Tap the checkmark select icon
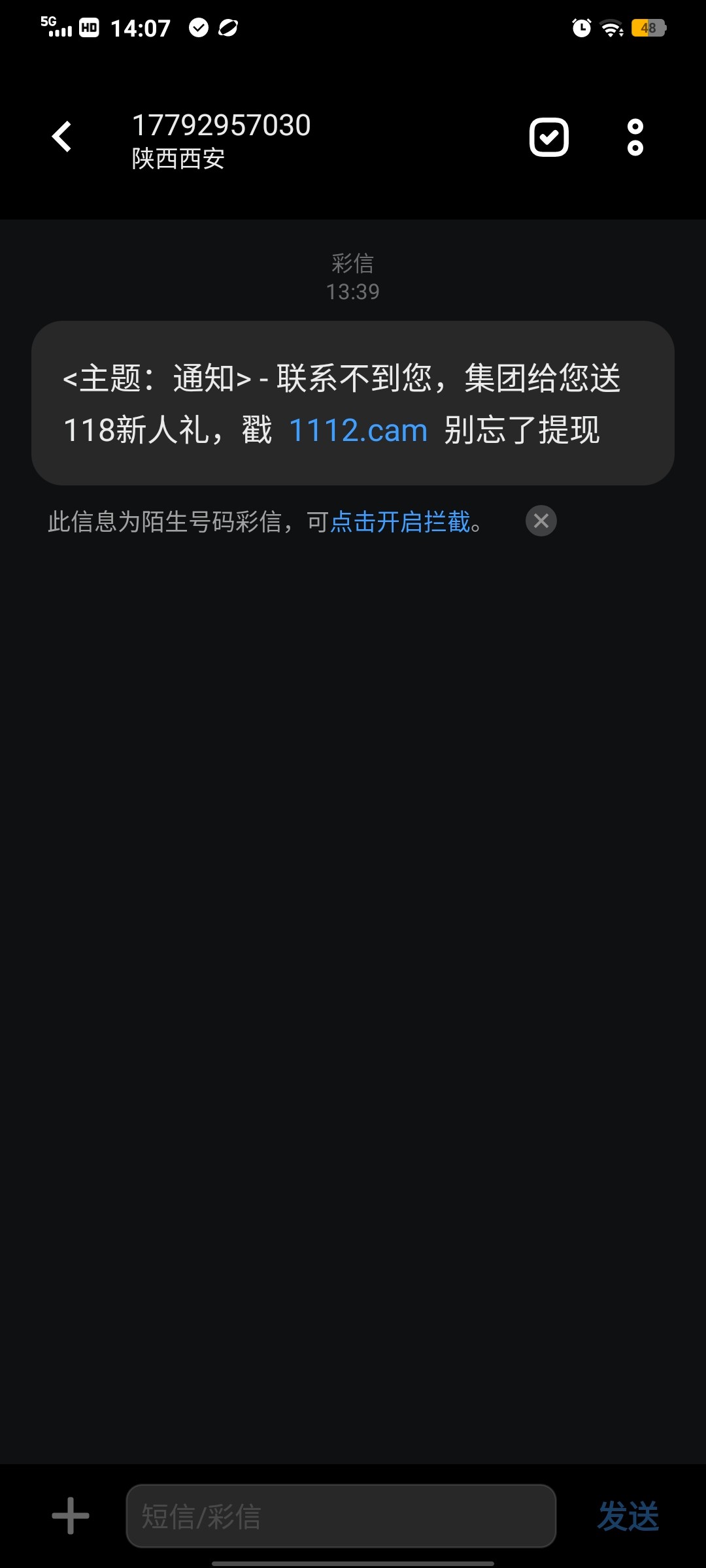 point(548,137)
